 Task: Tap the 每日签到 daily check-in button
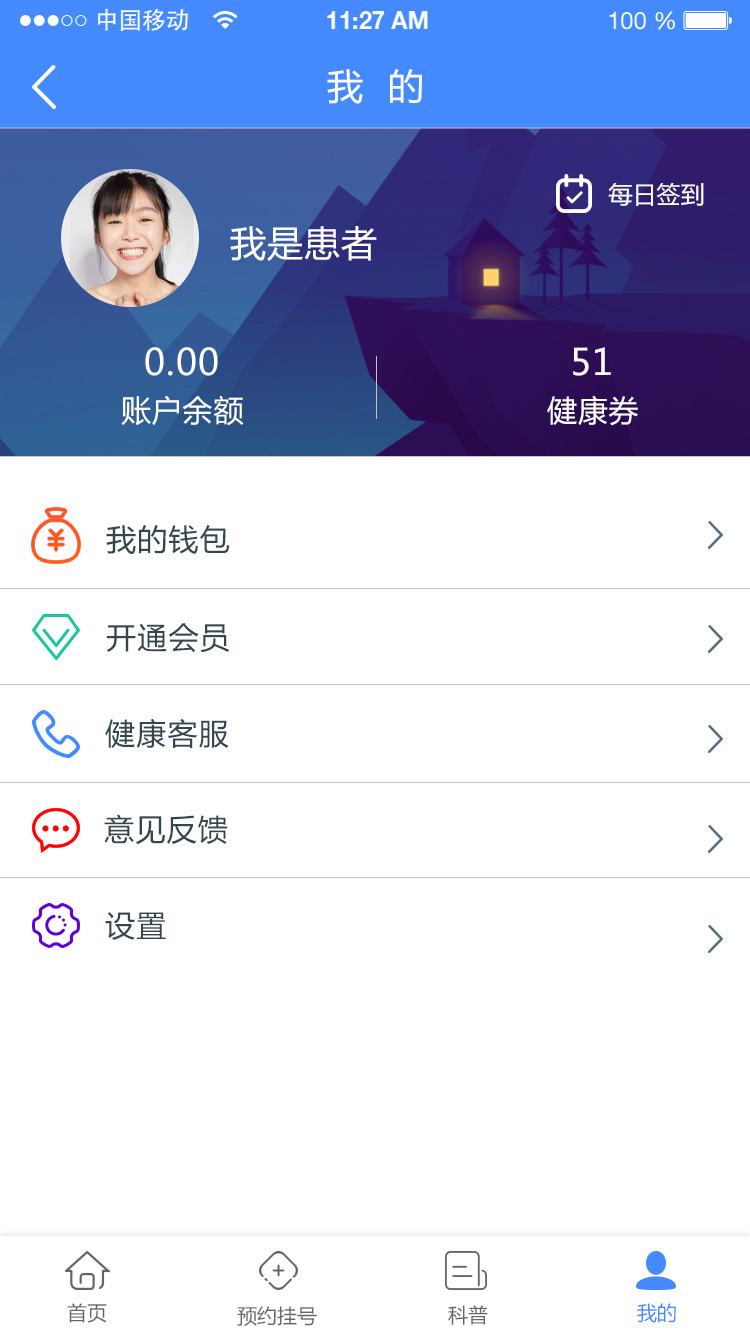[630, 194]
